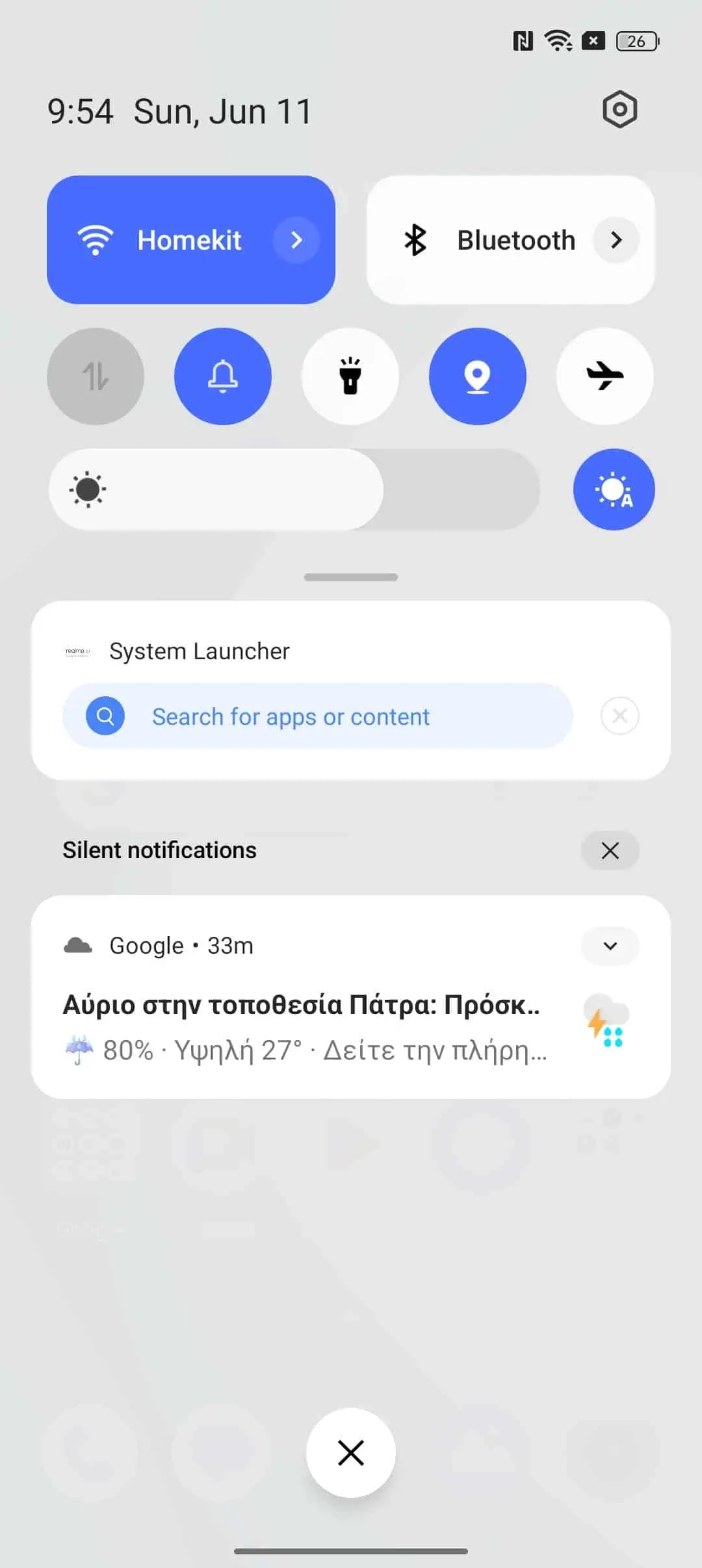Dismiss the System Launcher notification
Image resolution: width=702 pixels, height=1568 pixels.
tap(620, 716)
